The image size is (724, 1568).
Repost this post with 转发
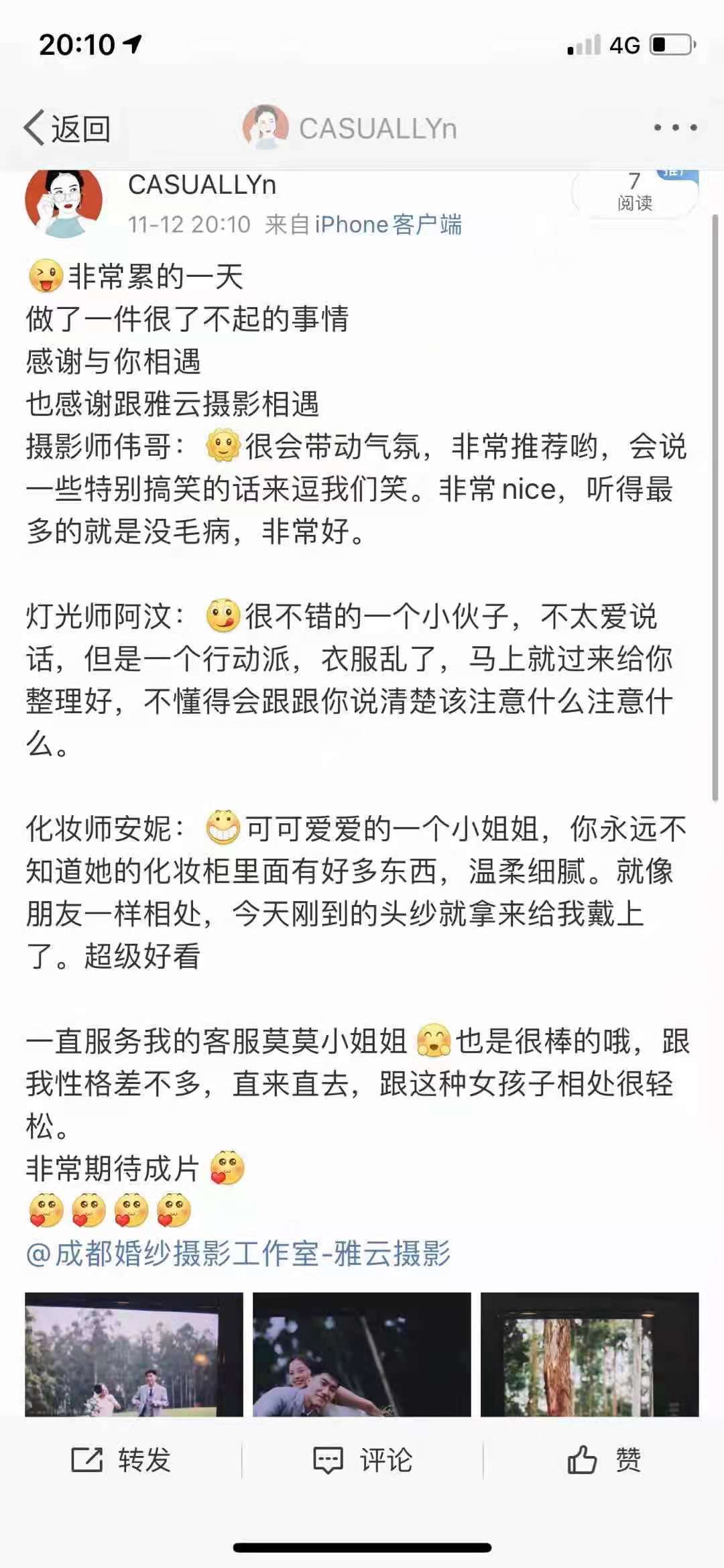pyautogui.click(x=121, y=1459)
